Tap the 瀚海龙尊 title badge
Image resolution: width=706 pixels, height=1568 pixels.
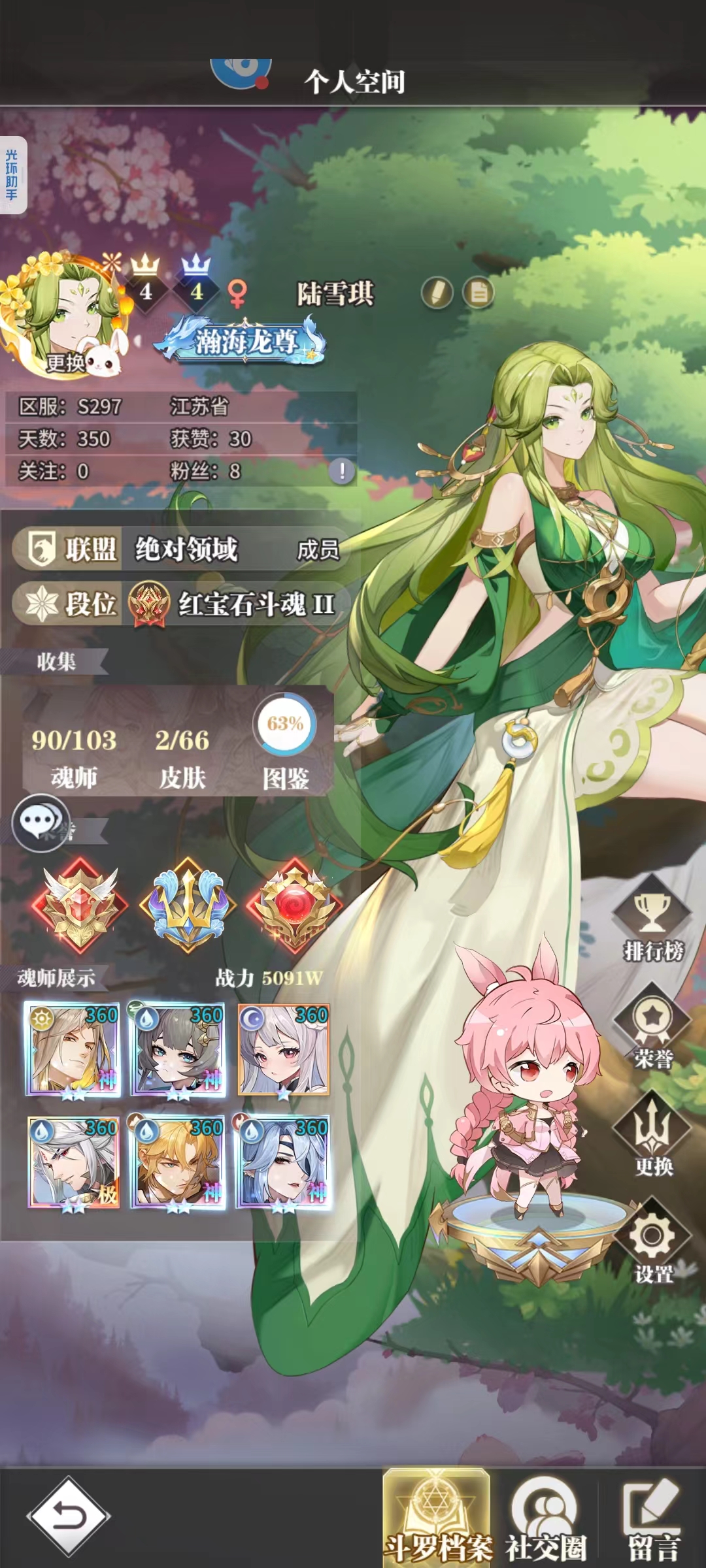click(245, 340)
